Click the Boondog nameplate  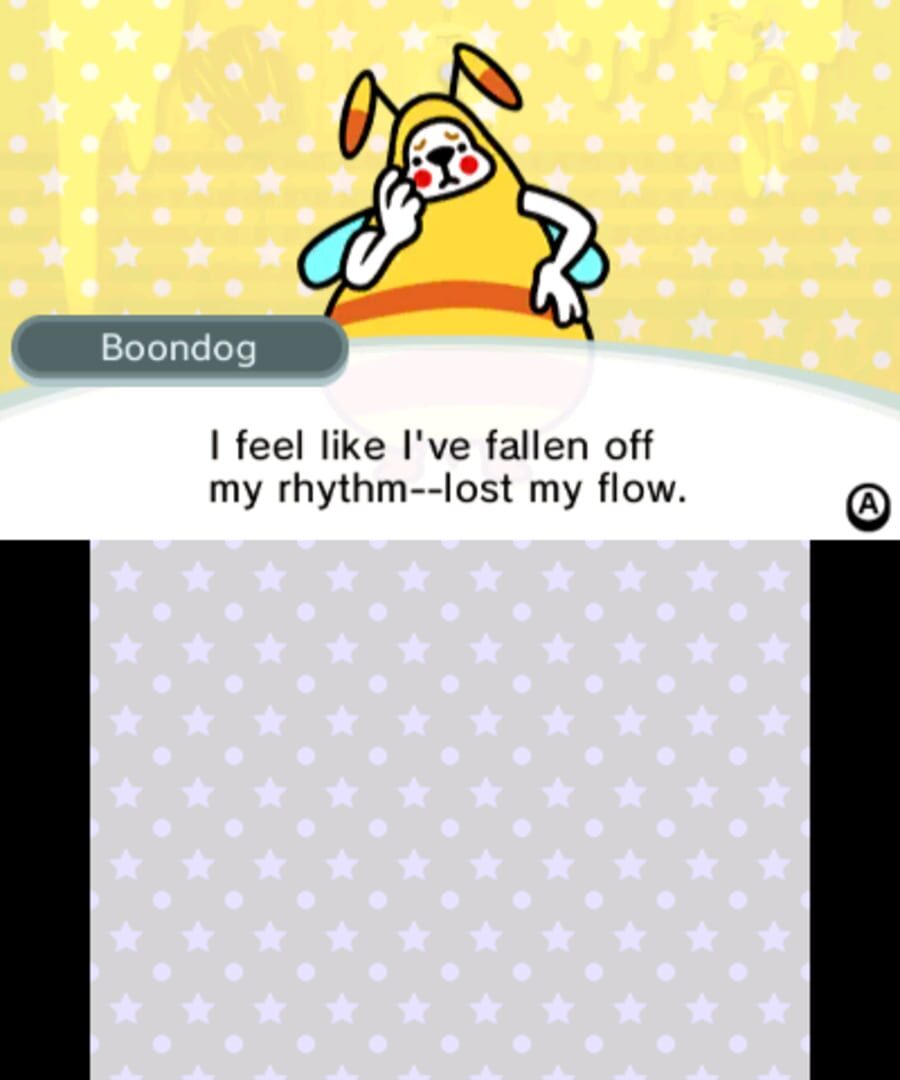178,348
